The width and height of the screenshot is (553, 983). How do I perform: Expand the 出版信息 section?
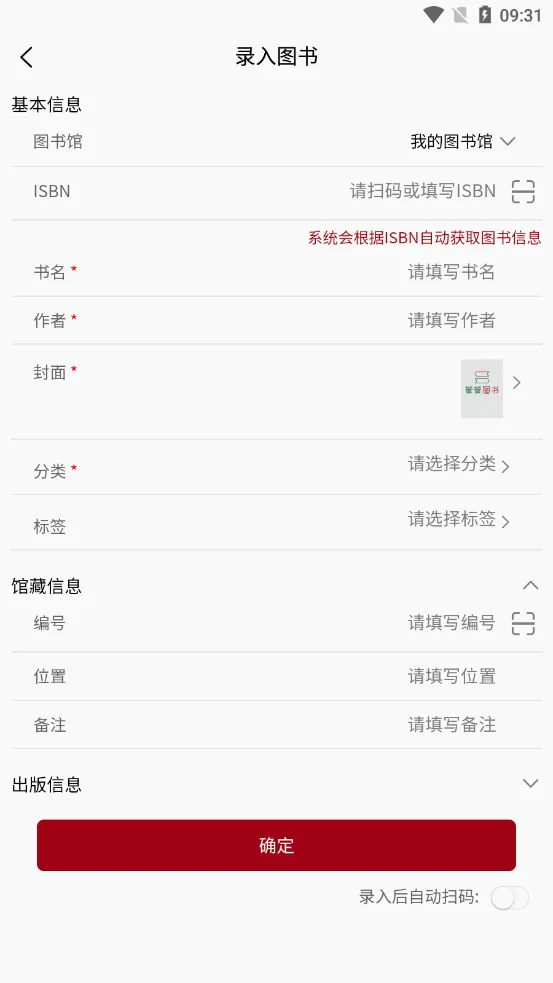(x=530, y=784)
